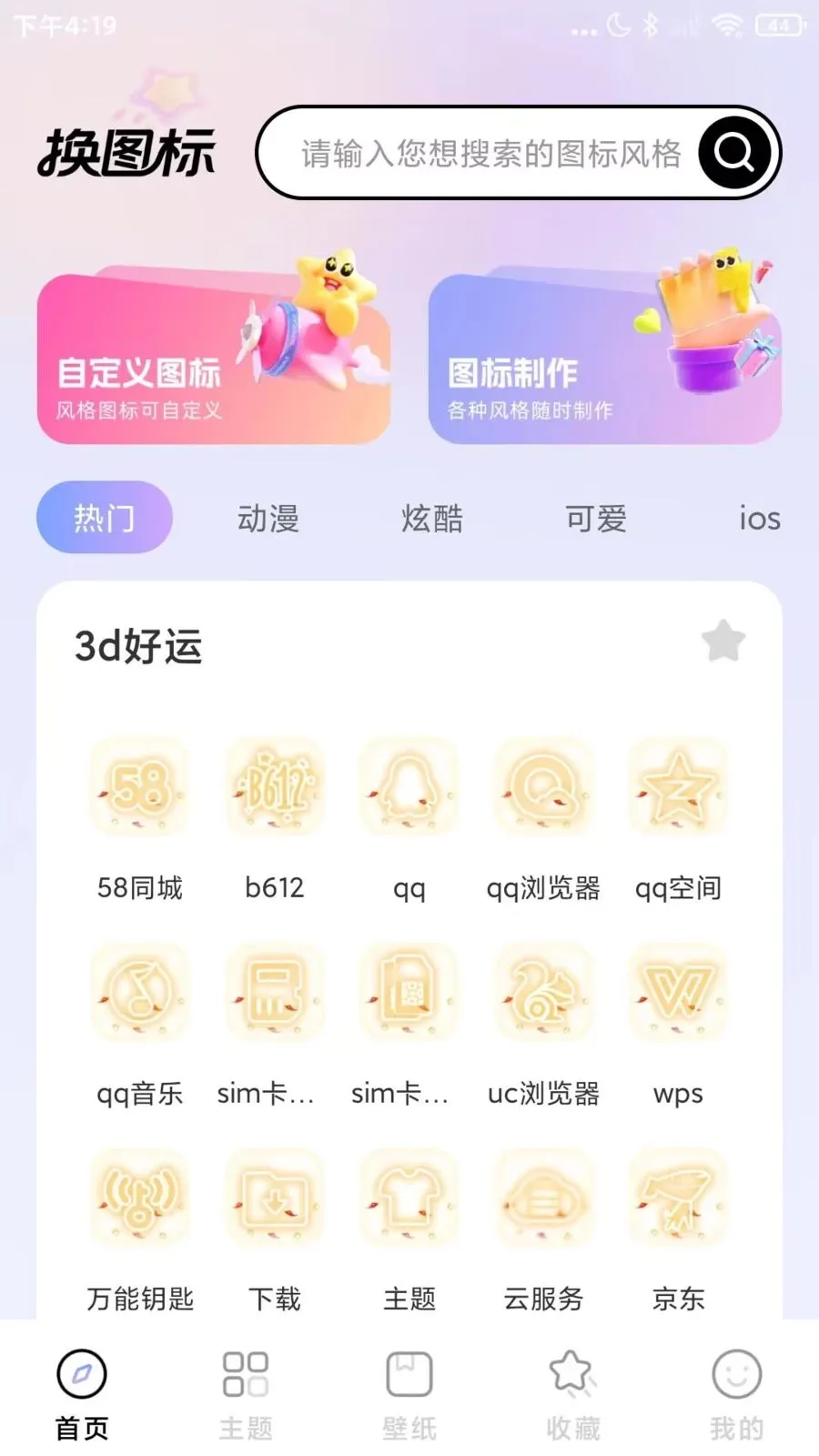Select the qq浏览器 icon
819x1456 pixels.
(x=543, y=786)
